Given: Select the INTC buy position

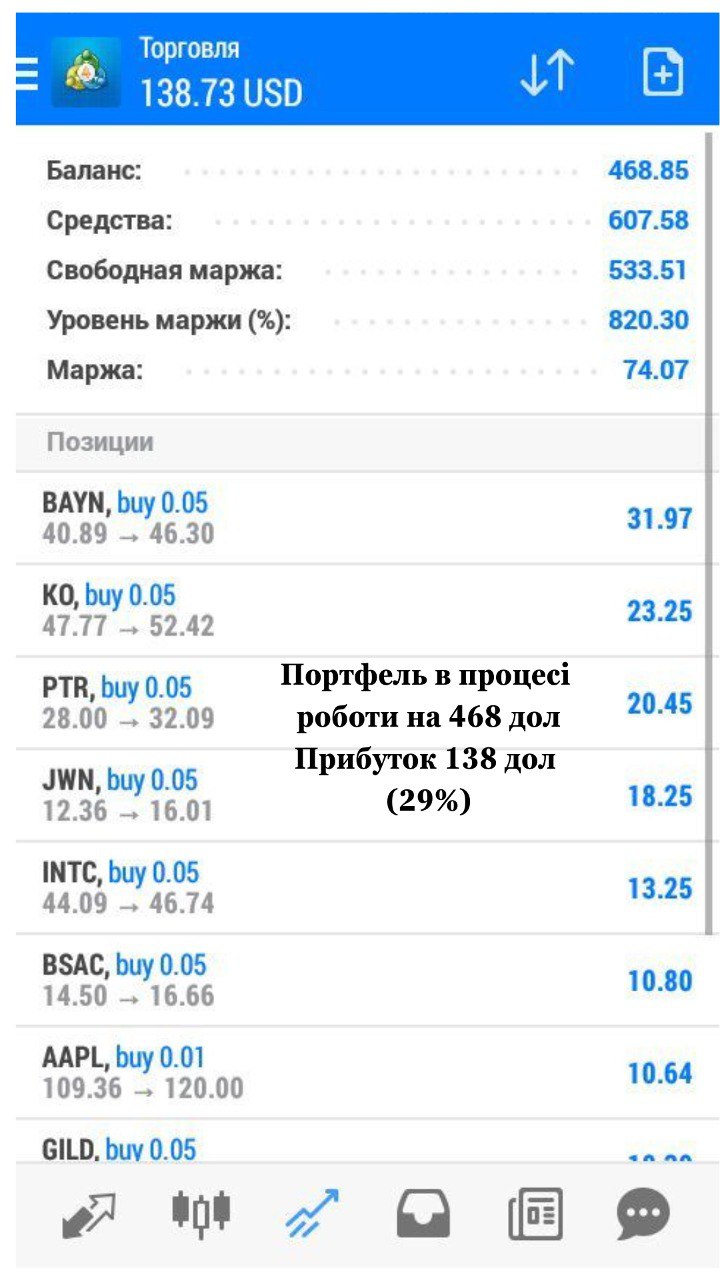Looking at the screenshot, I should (x=362, y=888).
